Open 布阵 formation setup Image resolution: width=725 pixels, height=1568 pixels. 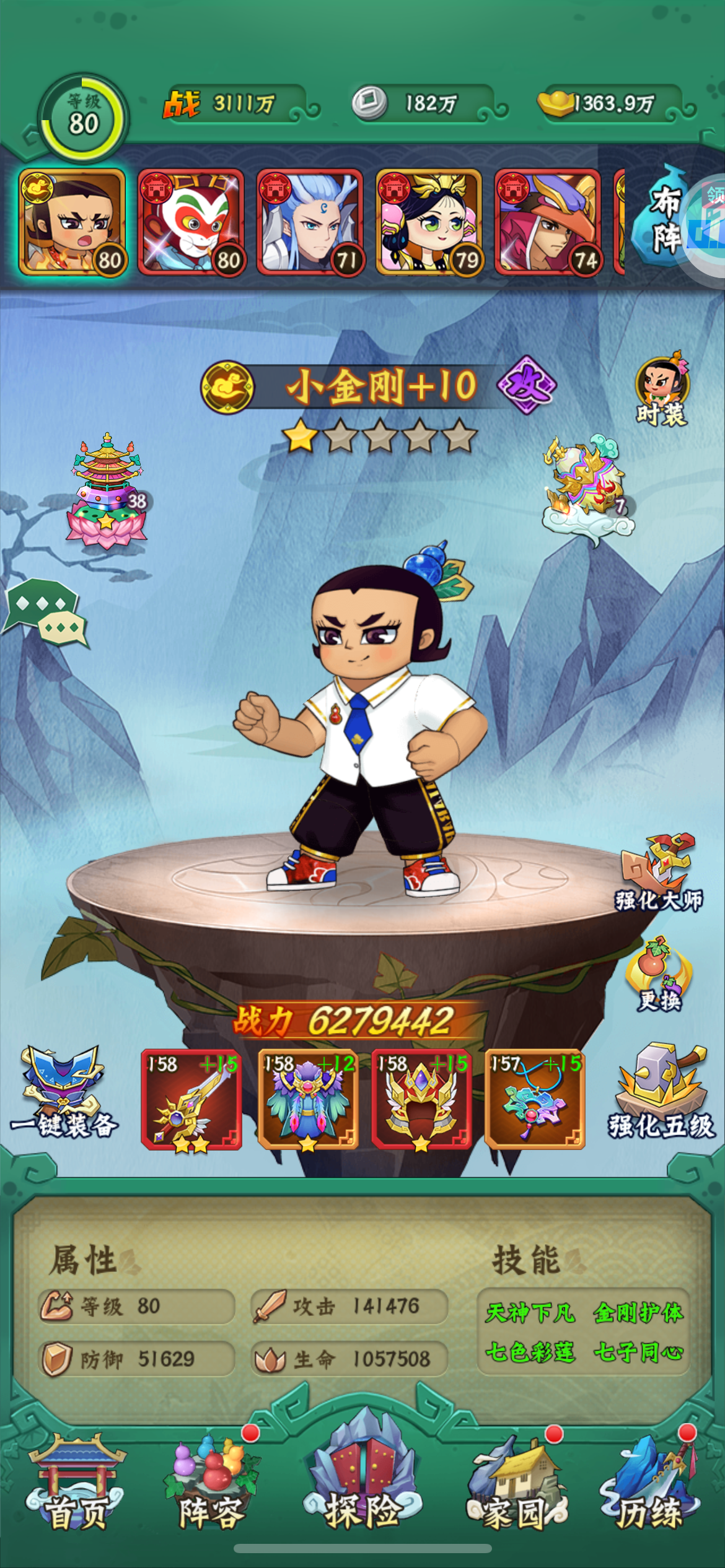pyautogui.click(x=664, y=218)
